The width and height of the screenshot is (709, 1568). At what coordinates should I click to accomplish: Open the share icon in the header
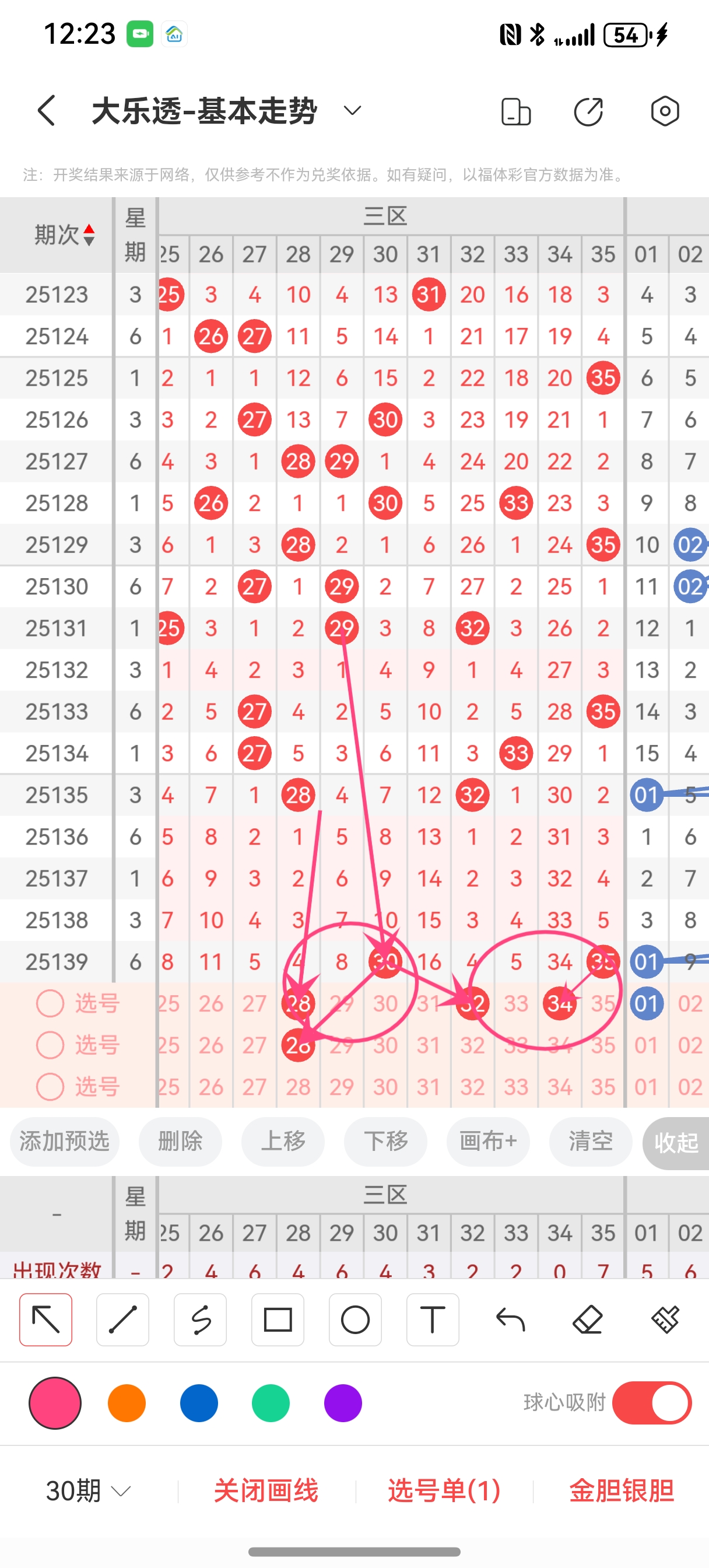click(x=588, y=111)
